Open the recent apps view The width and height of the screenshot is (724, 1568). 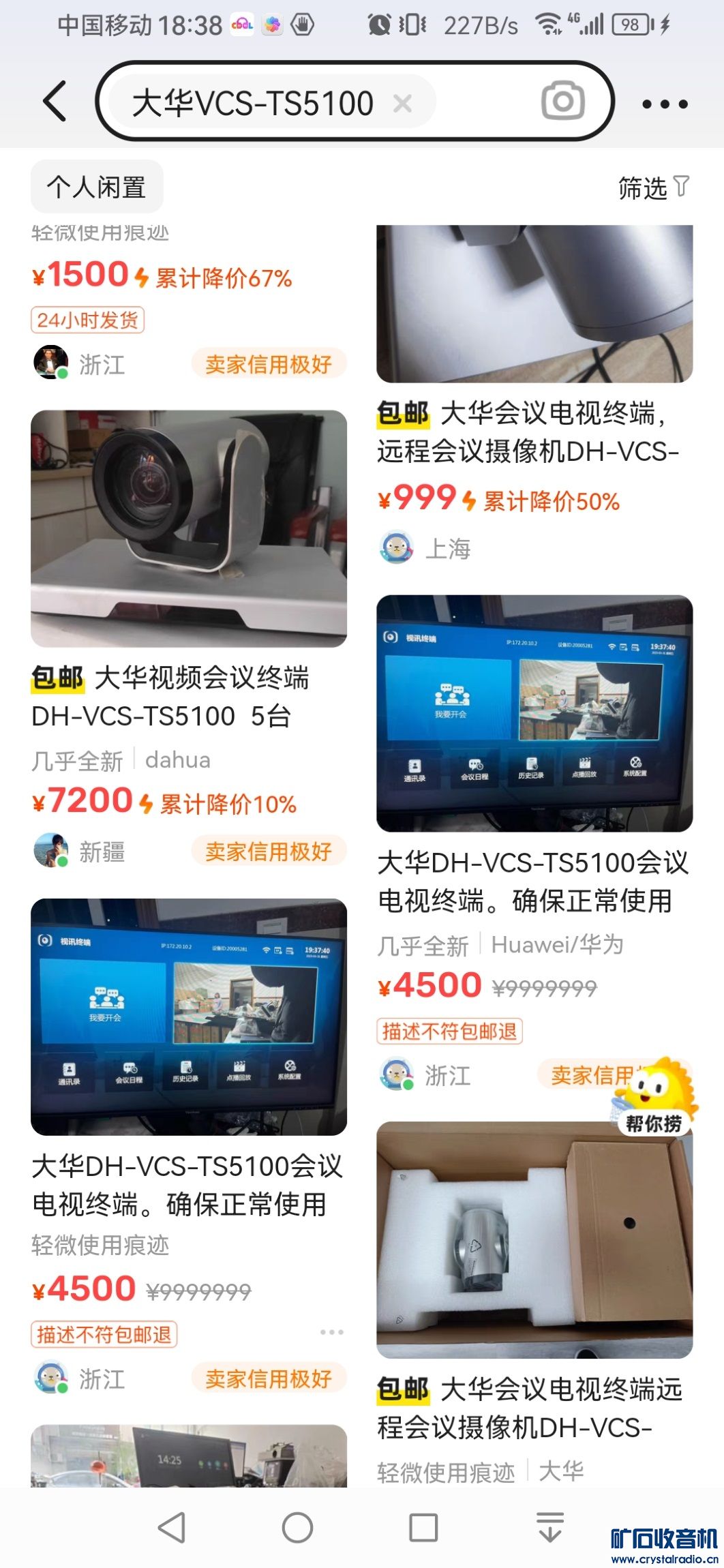click(x=423, y=1528)
